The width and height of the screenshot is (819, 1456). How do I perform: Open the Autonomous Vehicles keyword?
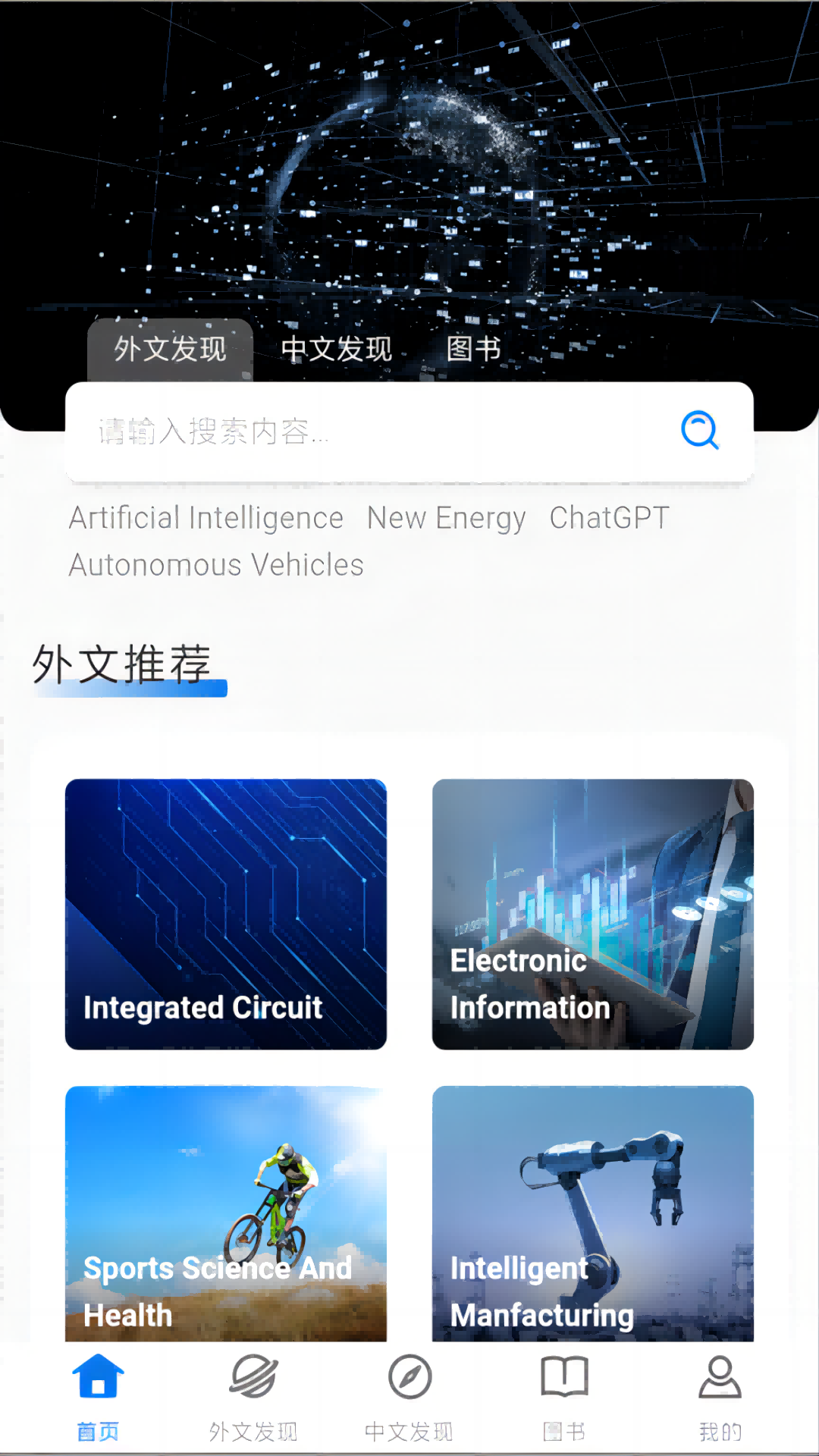click(215, 564)
